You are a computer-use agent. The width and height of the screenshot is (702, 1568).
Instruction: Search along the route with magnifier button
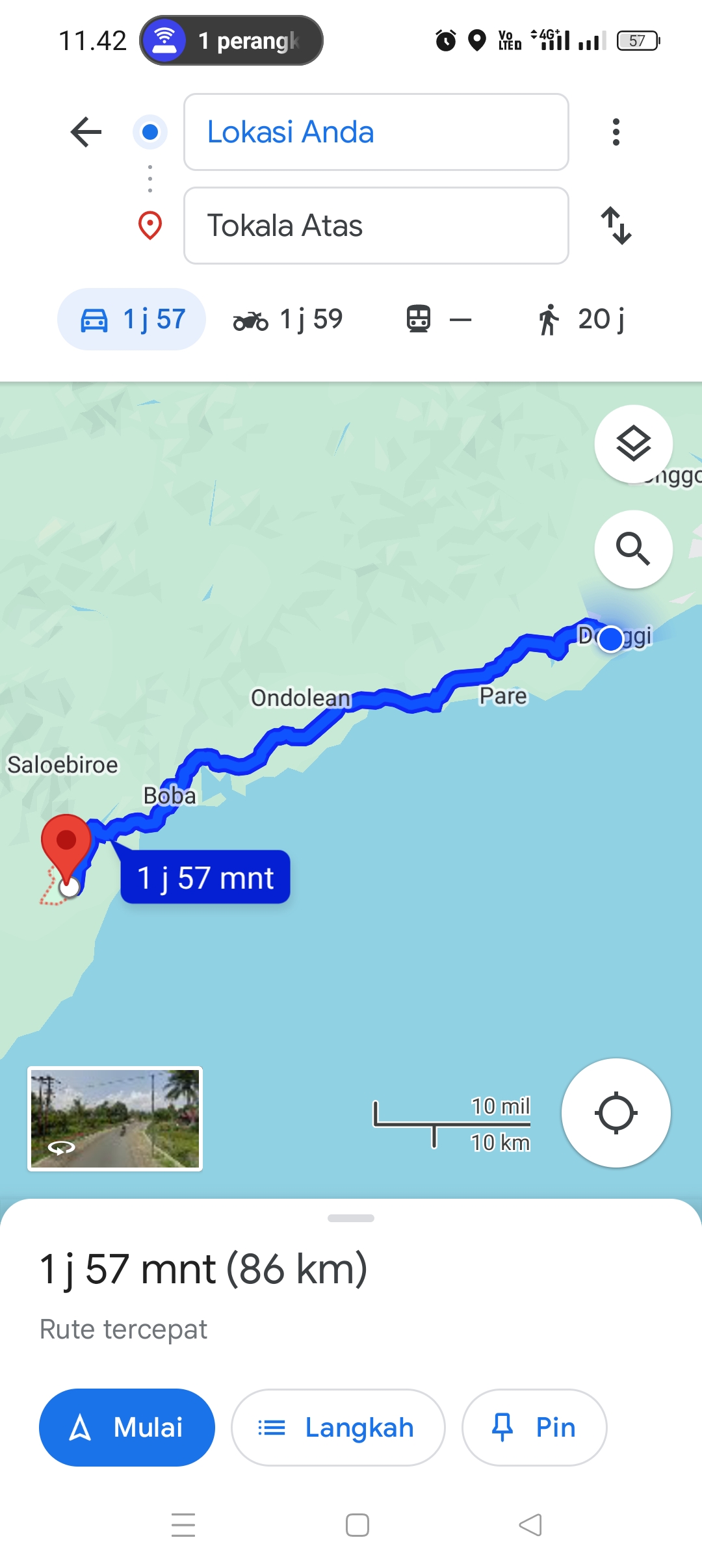click(634, 549)
